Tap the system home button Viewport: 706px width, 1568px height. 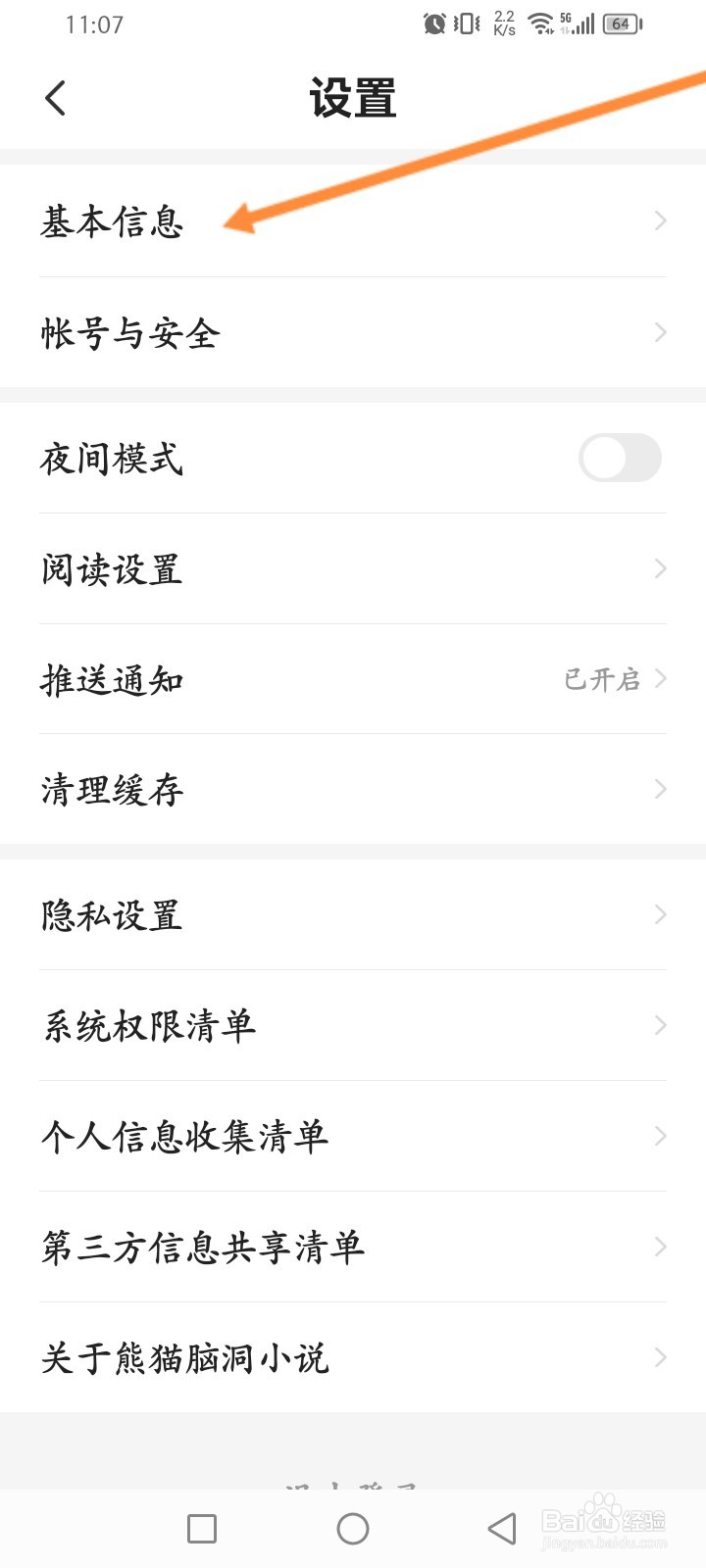(353, 1528)
